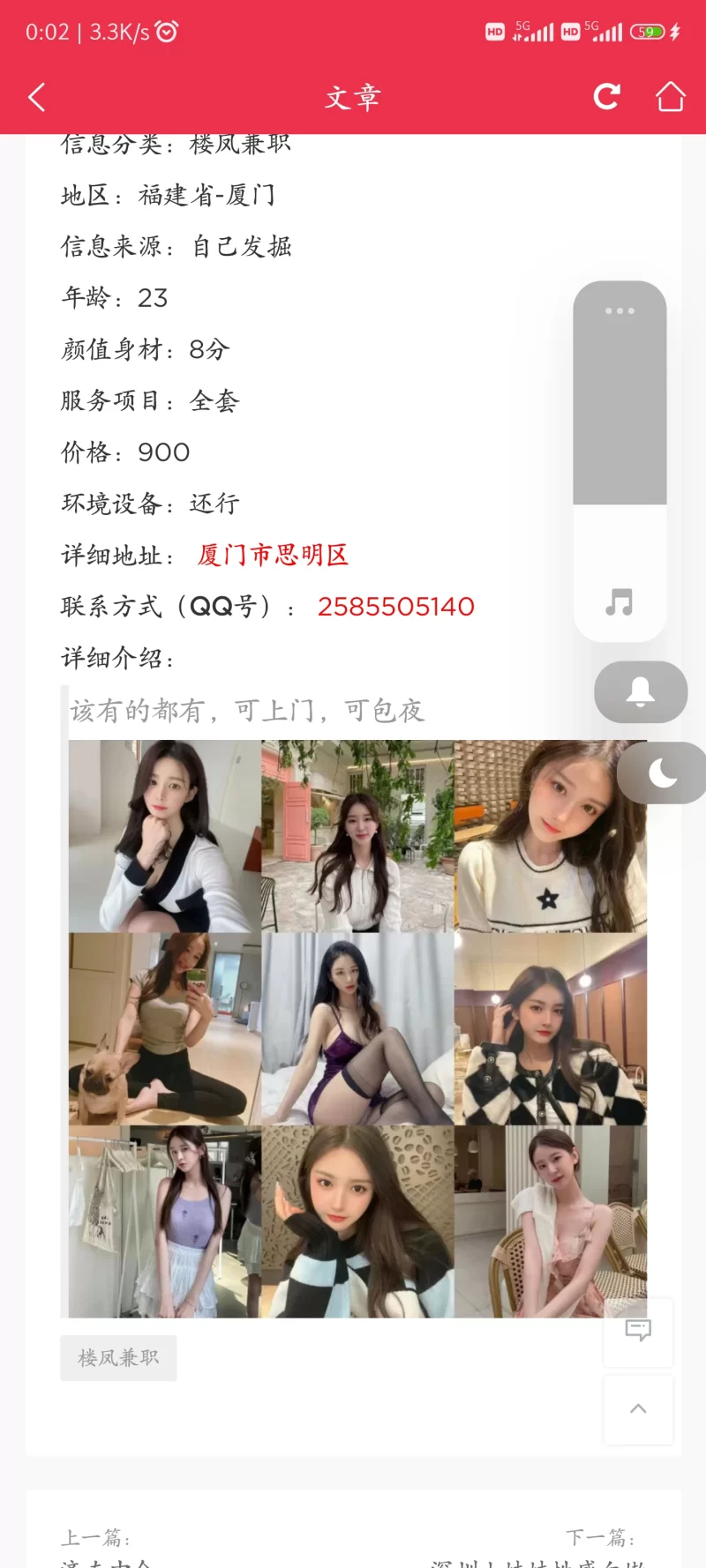Viewport: 706px width, 1568px height.
Task: Return to the home page via house icon
Action: point(670,96)
